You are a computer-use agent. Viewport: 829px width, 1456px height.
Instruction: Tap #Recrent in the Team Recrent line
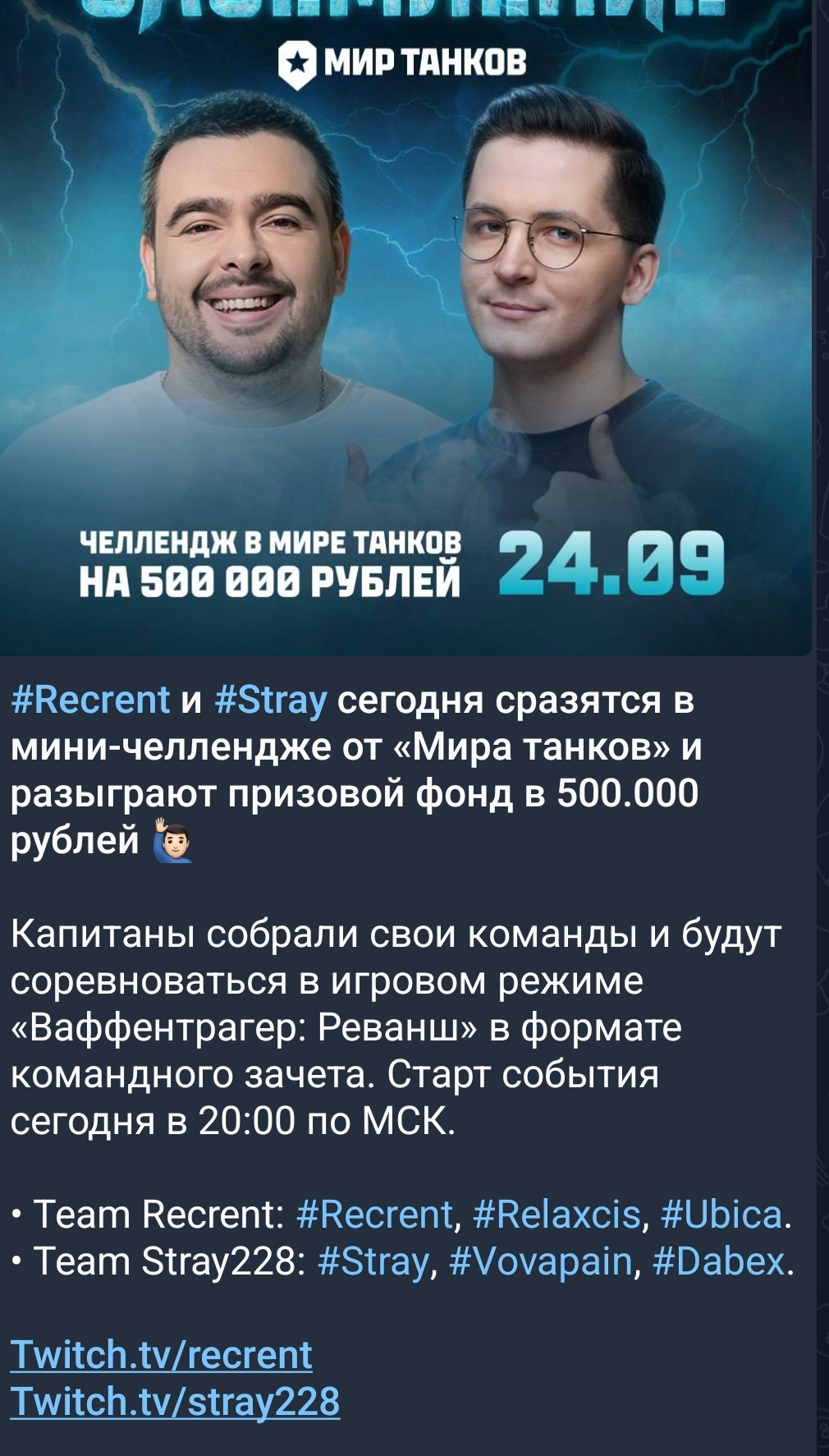pyautogui.click(x=374, y=1214)
